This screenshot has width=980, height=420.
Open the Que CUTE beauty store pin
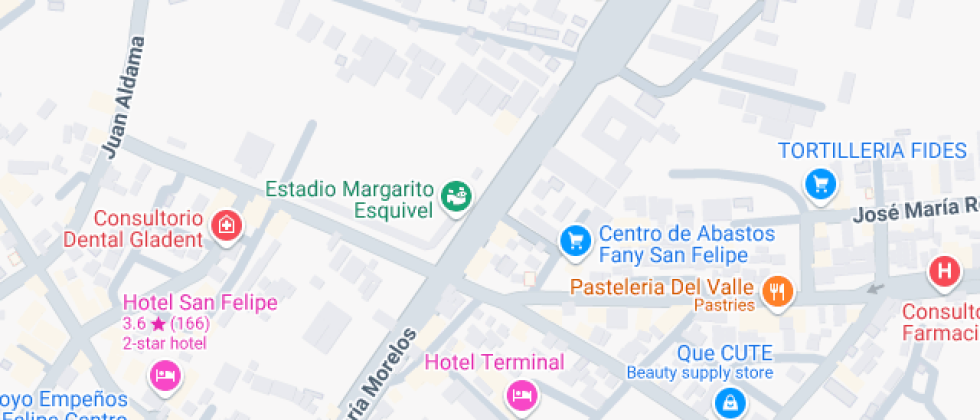pos(731,403)
